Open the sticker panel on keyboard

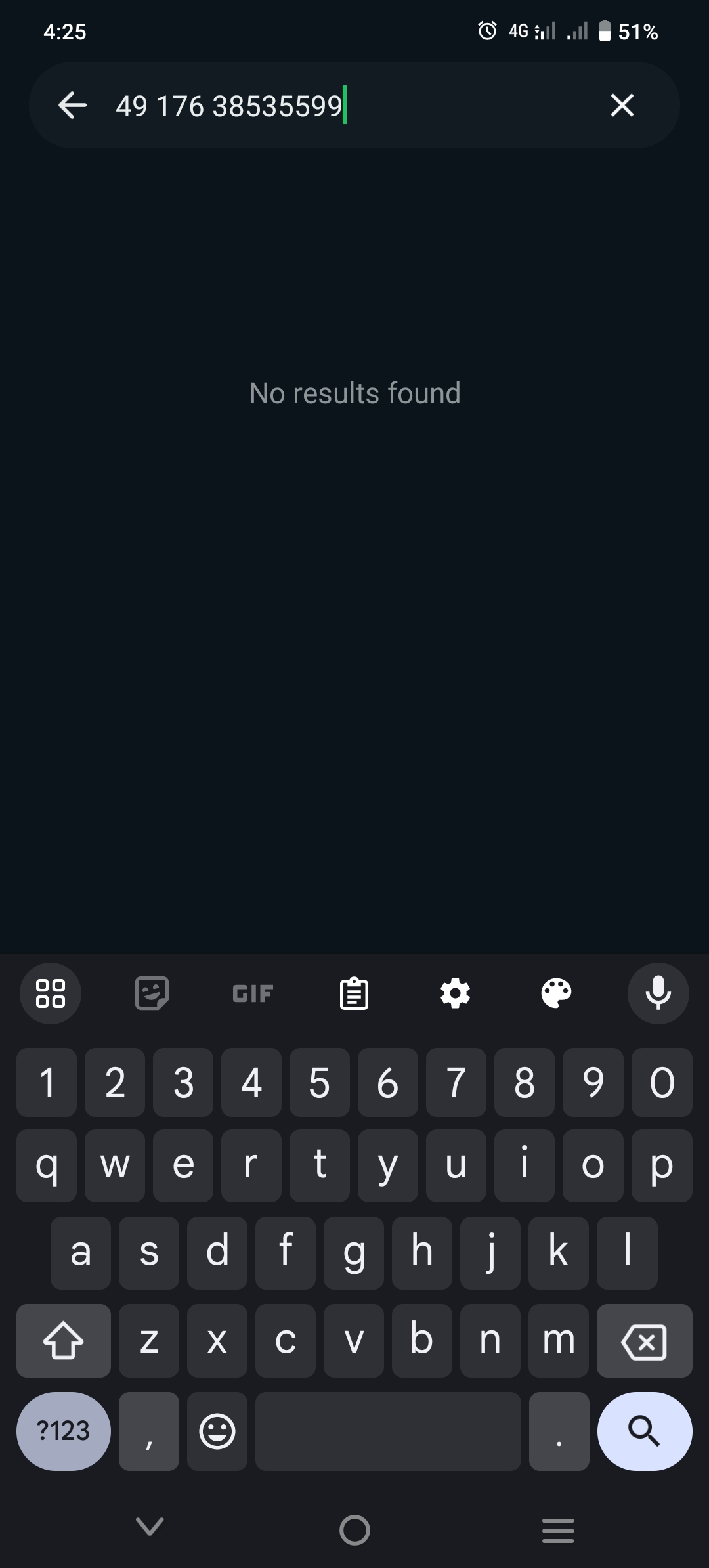152,993
